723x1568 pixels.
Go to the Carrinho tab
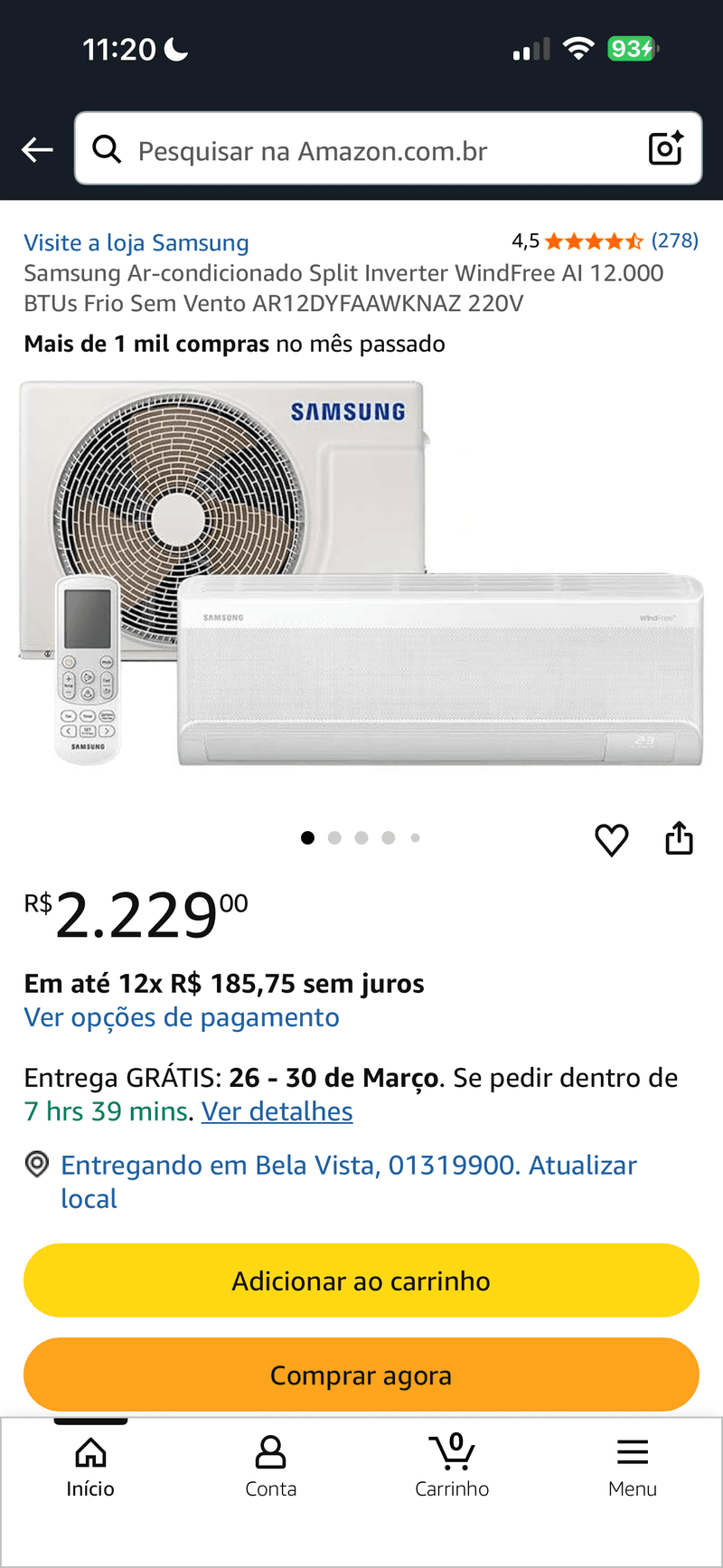pos(452,1467)
